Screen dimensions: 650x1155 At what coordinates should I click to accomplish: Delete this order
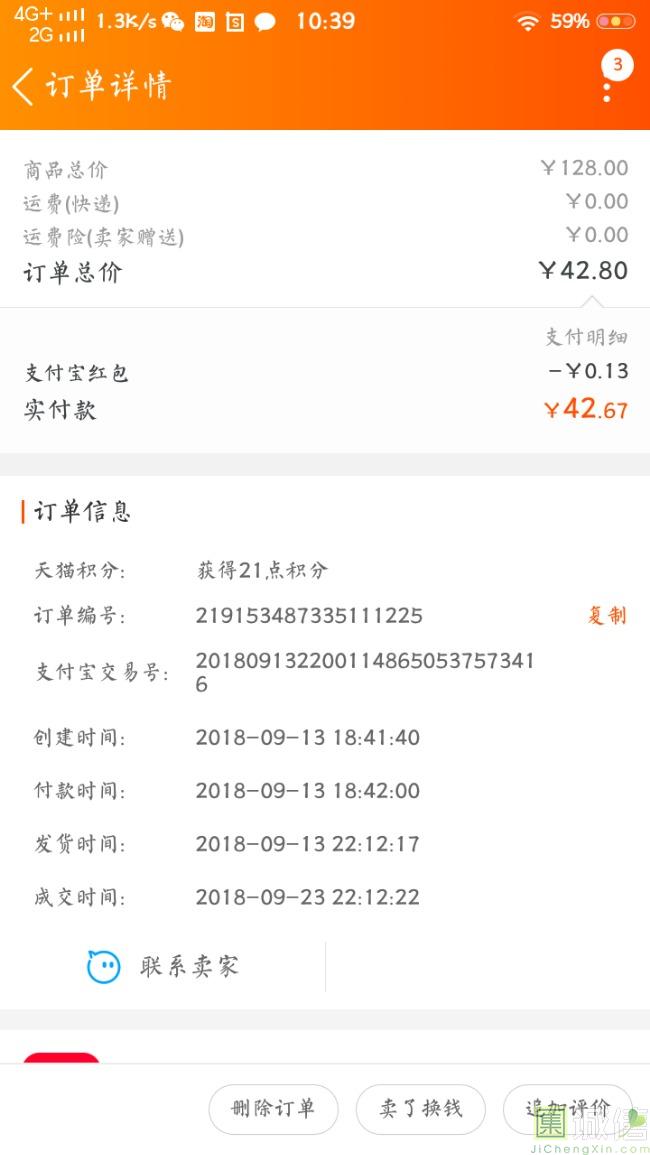coord(273,1109)
